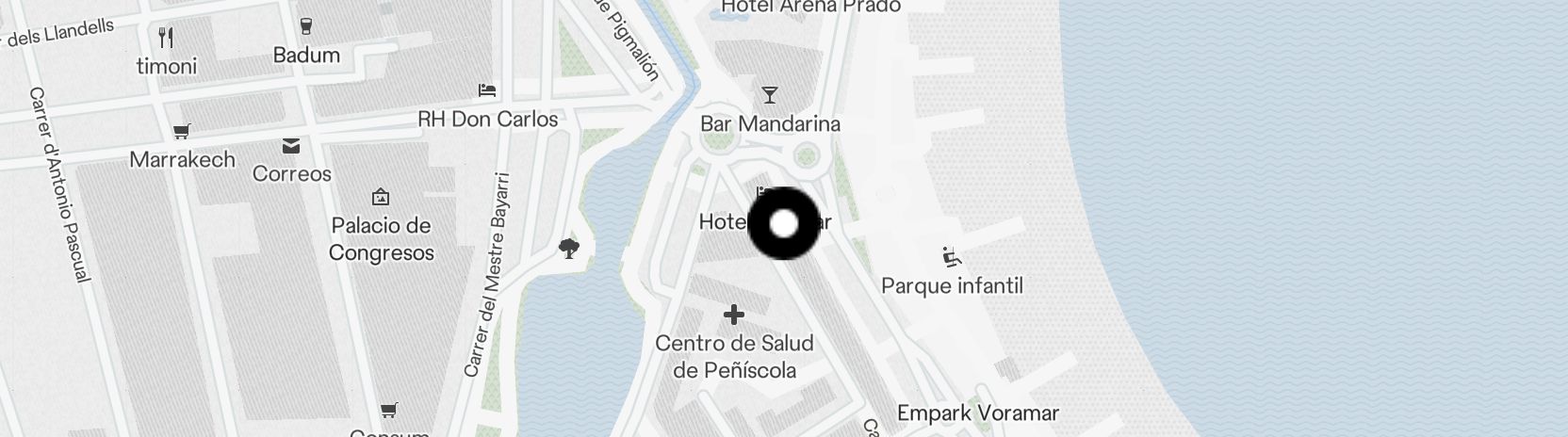Tap the Empark Voramar map label
The height and width of the screenshot is (437, 1568).
(977, 413)
